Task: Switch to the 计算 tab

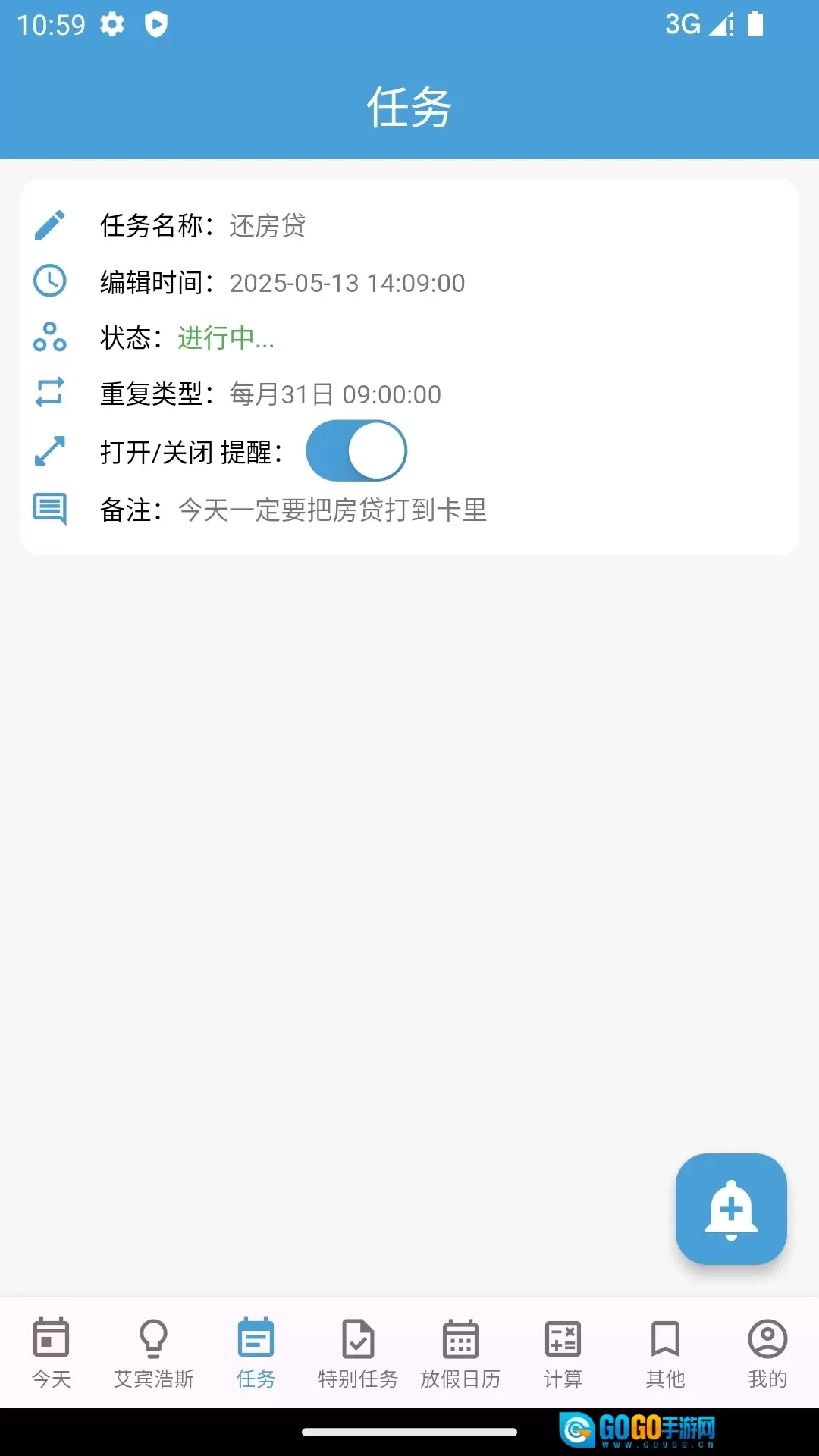Action: (x=563, y=1353)
